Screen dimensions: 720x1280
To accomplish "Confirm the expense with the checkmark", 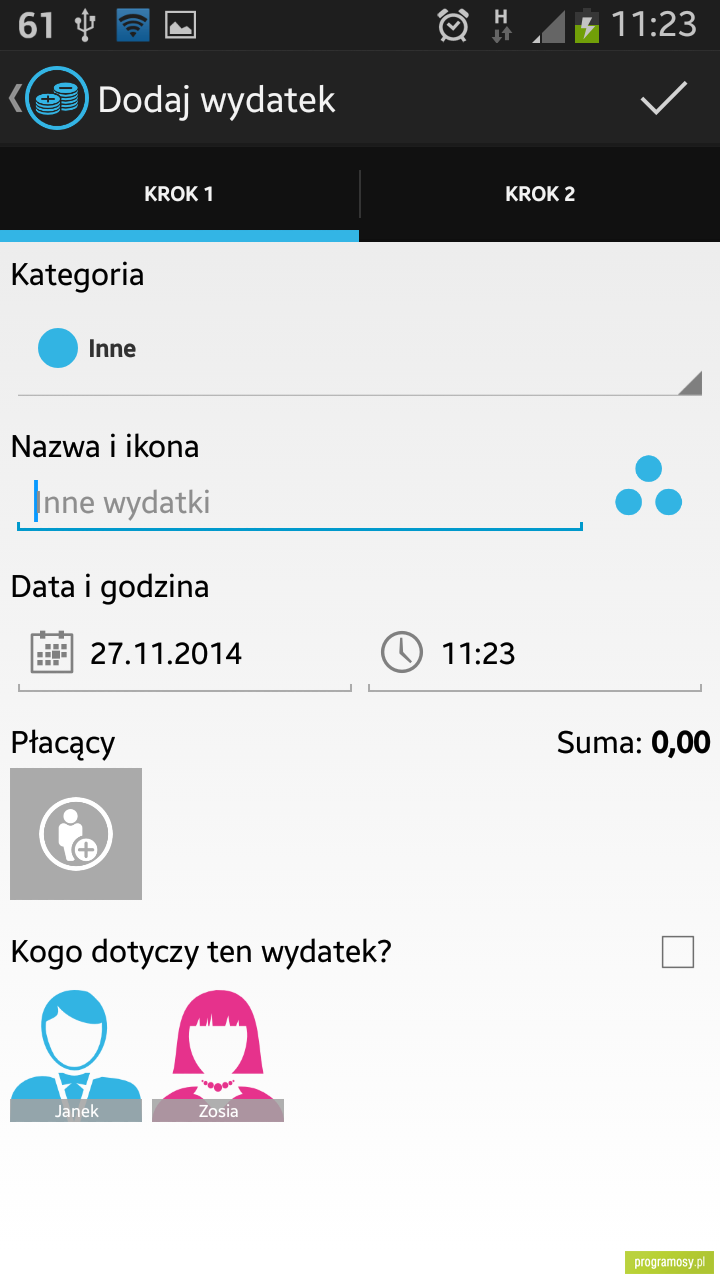I will (664, 99).
